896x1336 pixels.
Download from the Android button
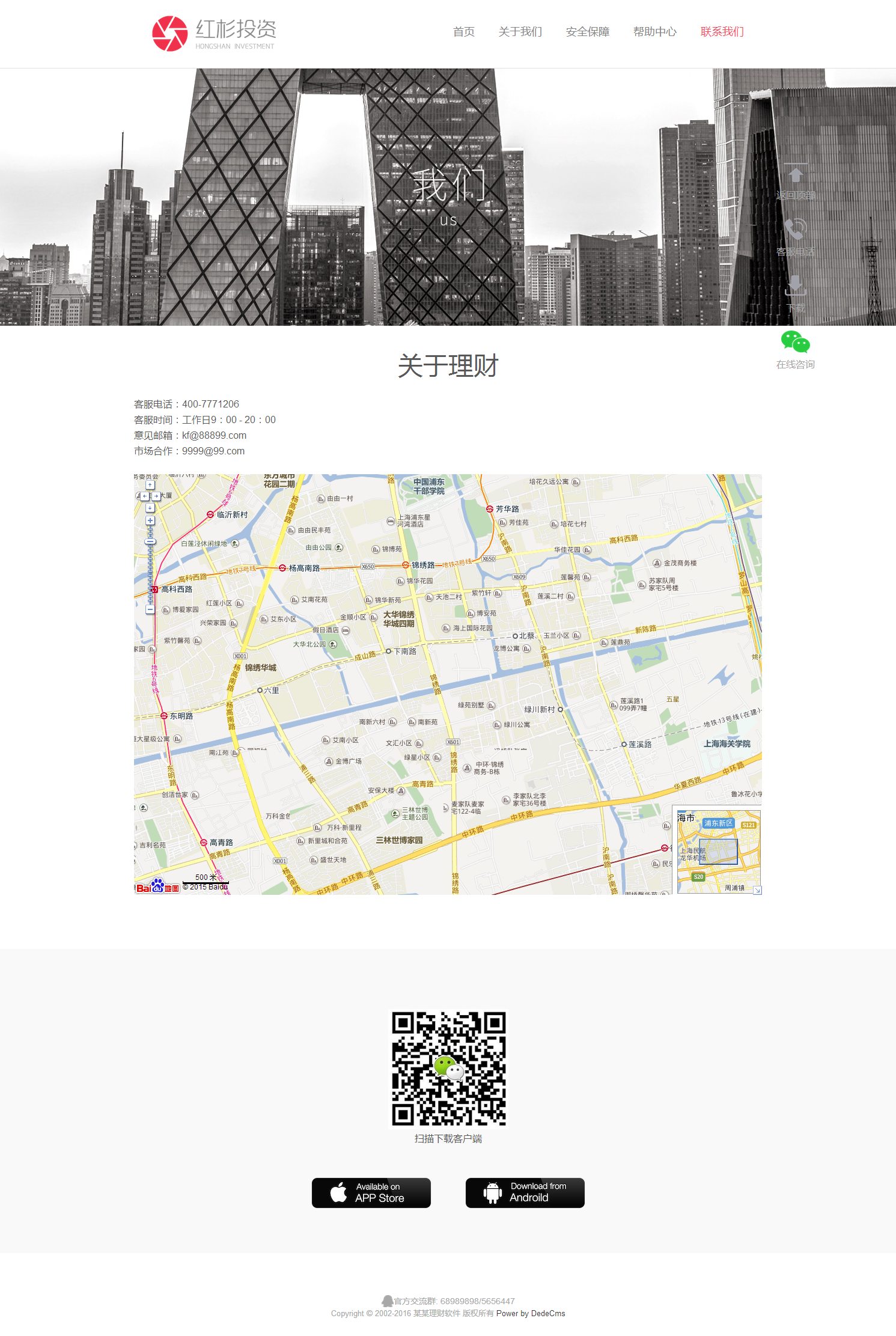click(525, 1192)
